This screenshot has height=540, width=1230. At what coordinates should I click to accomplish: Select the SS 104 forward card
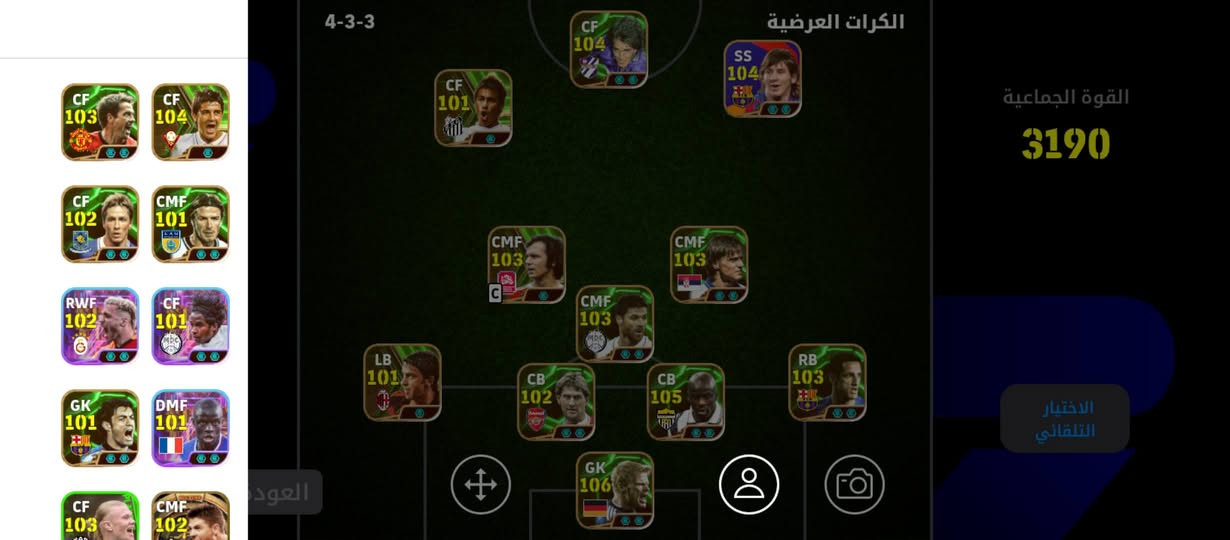point(763,78)
